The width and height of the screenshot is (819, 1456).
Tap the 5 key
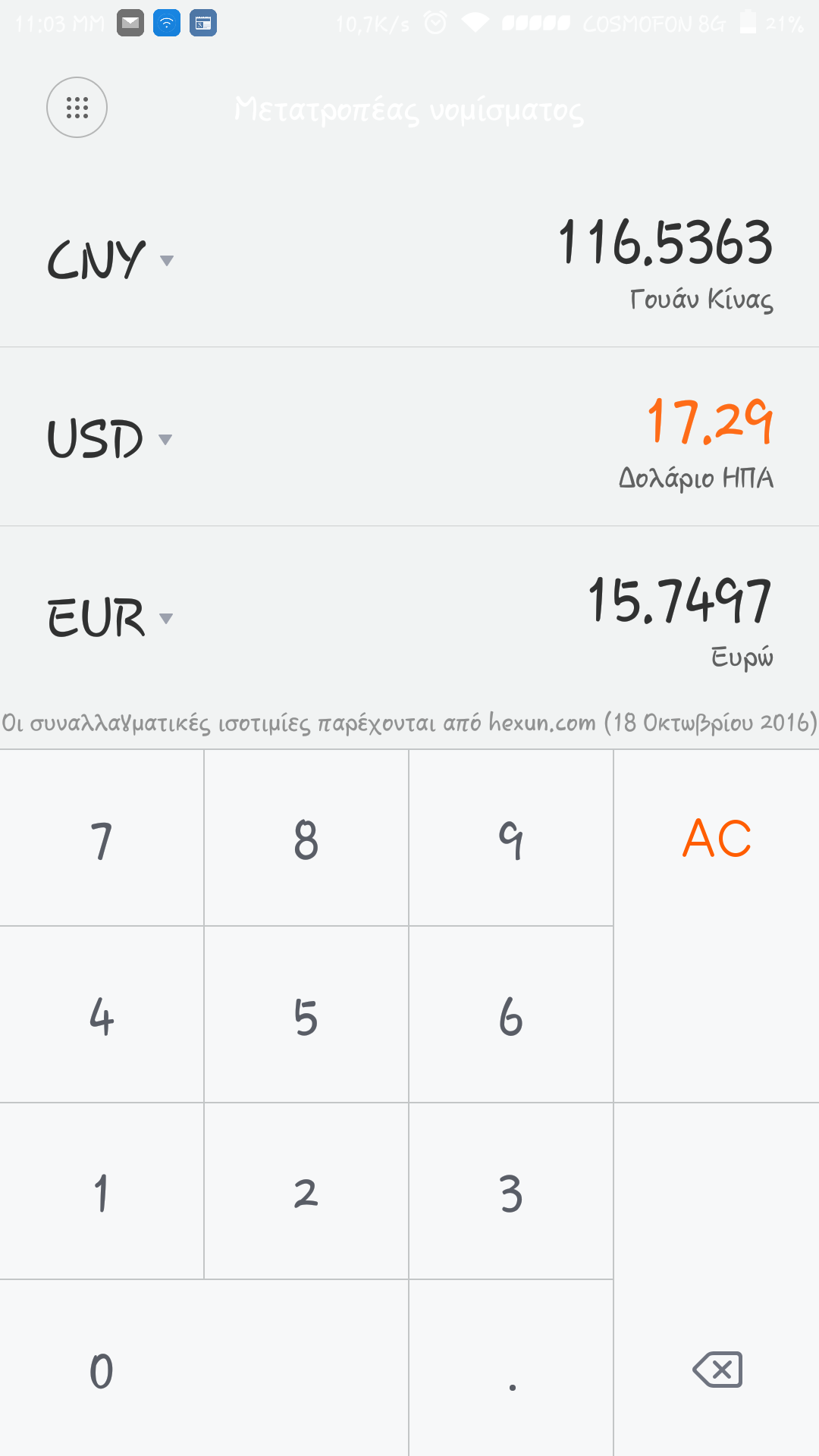point(306,1016)
